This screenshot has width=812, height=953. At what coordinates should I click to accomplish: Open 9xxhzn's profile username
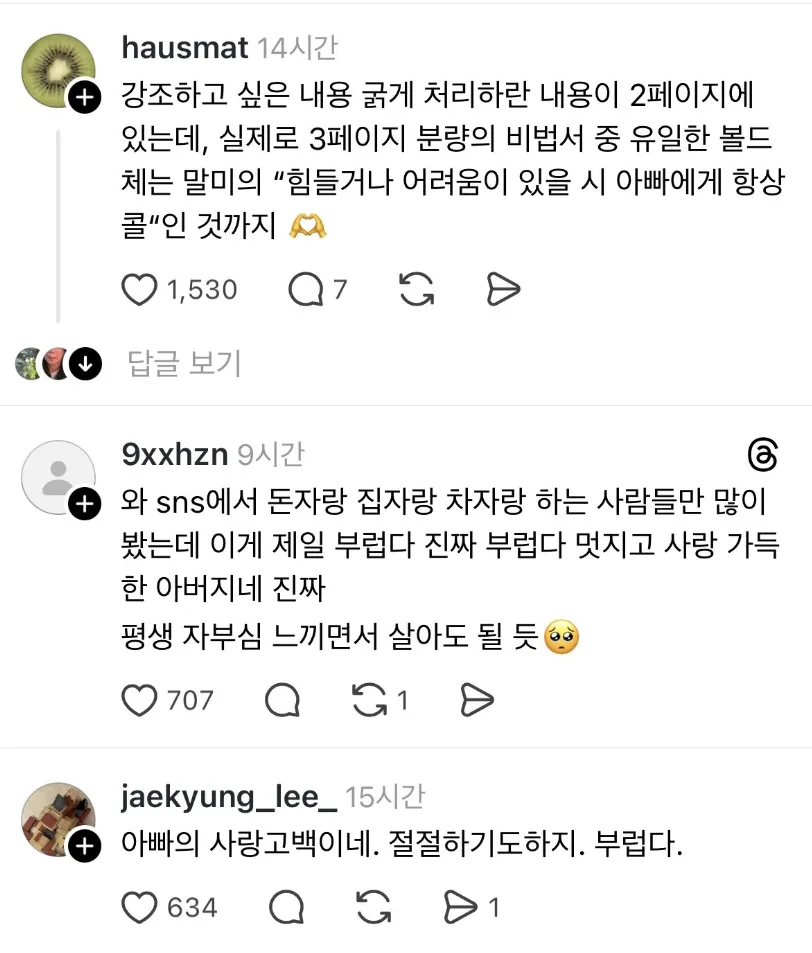point(174,455)
